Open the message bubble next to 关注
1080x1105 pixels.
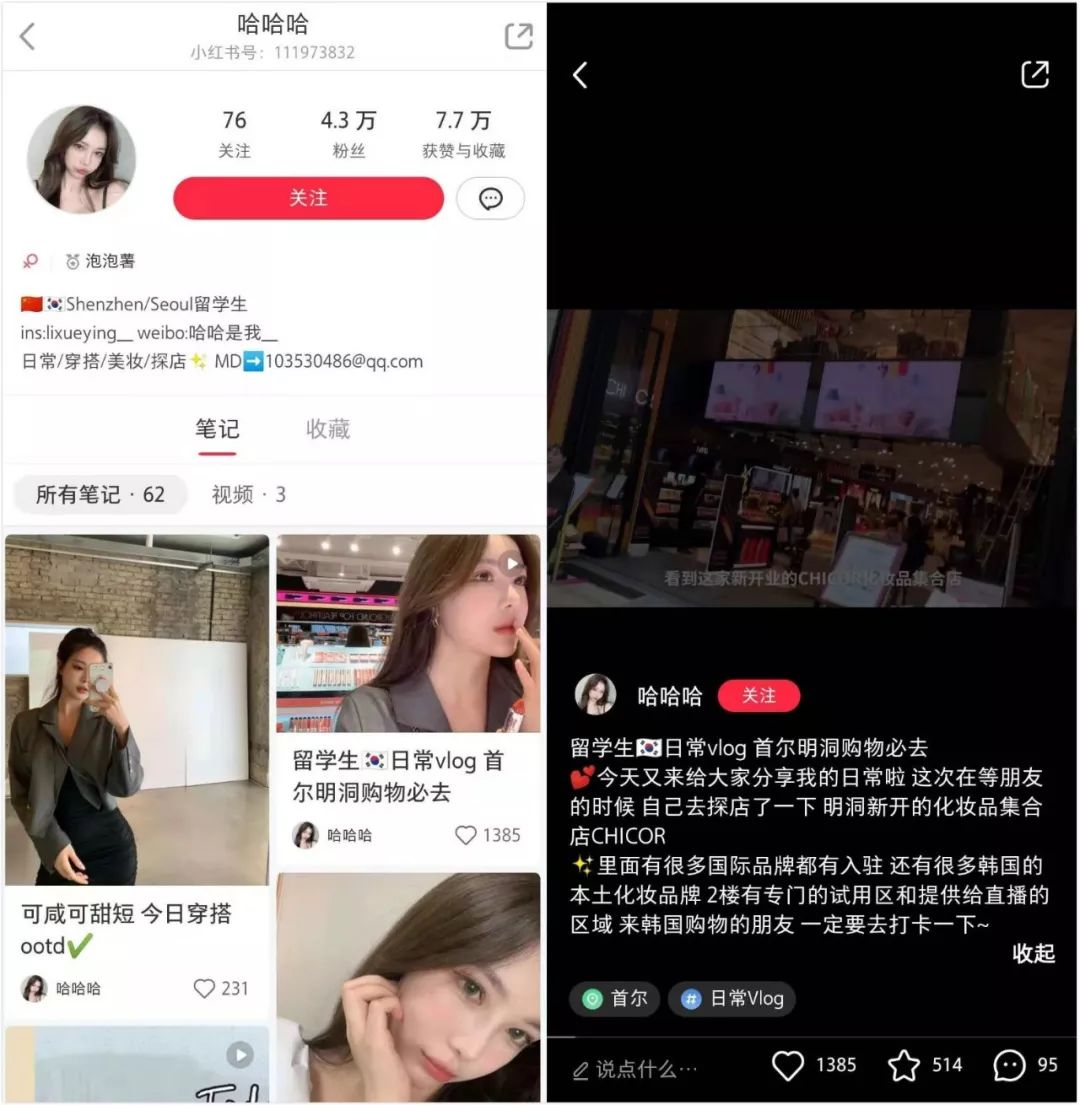pos(490,198)
